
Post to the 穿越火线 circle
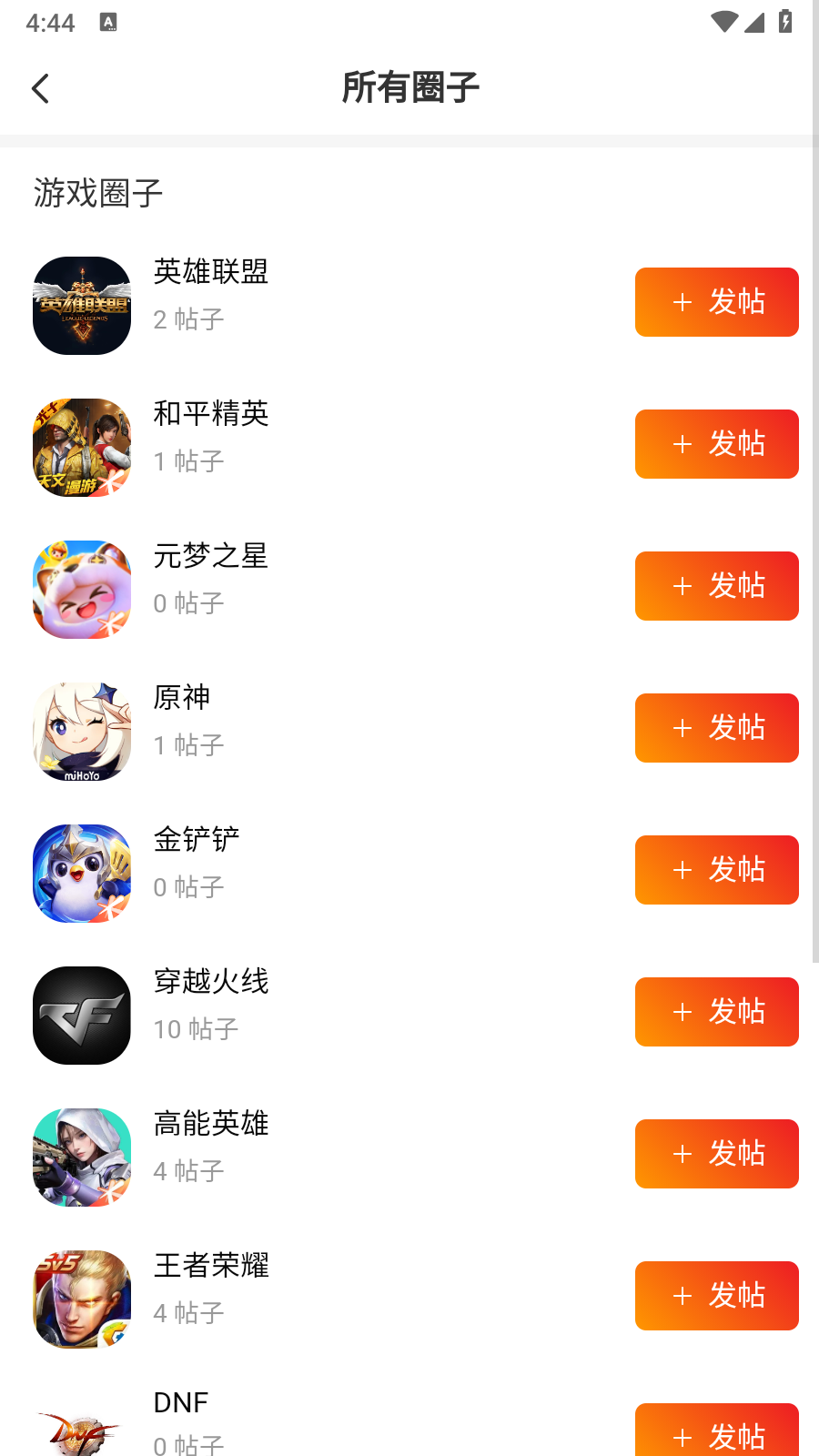[x=716, y=1012]
